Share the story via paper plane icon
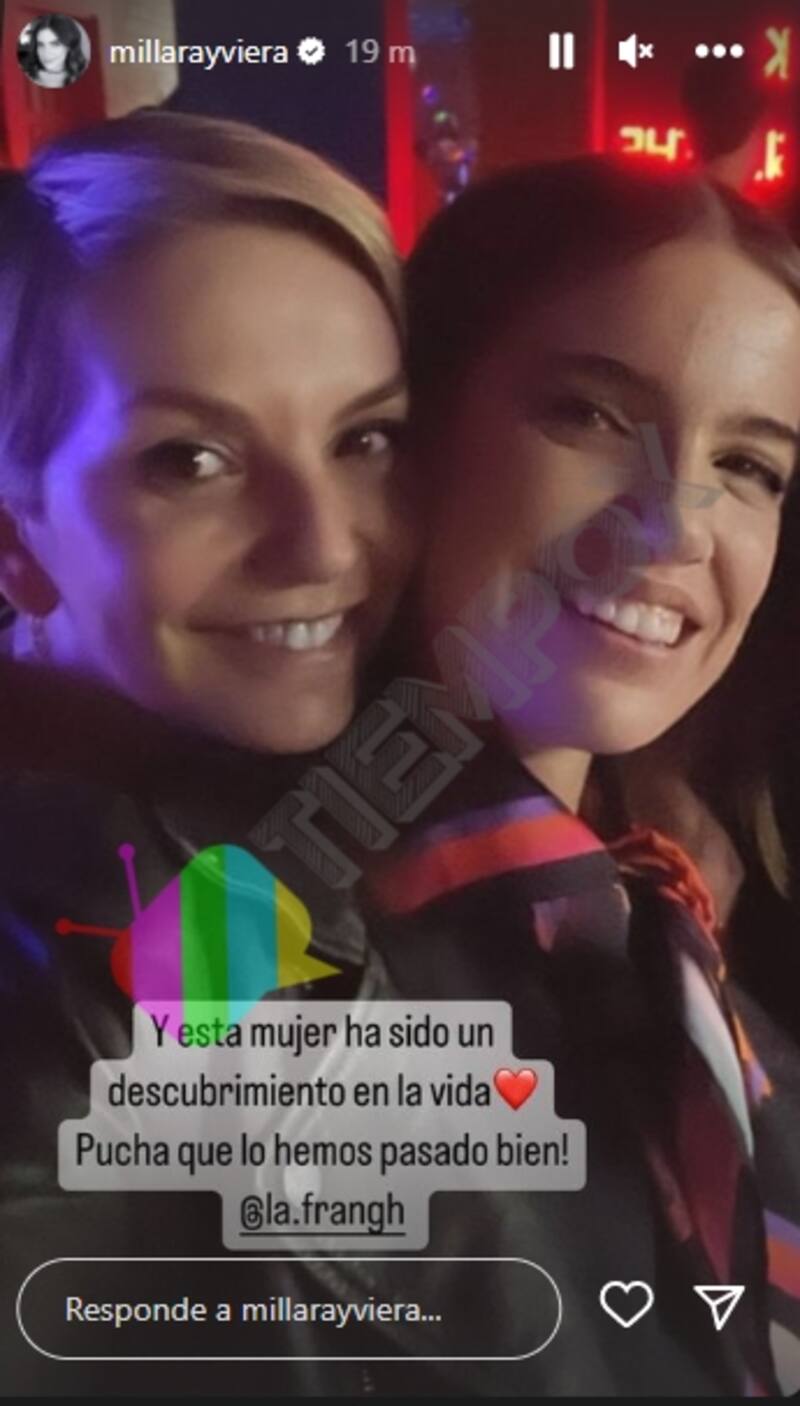The width and height of the screenshot is (800, 1406). (x=720, y=1305)
